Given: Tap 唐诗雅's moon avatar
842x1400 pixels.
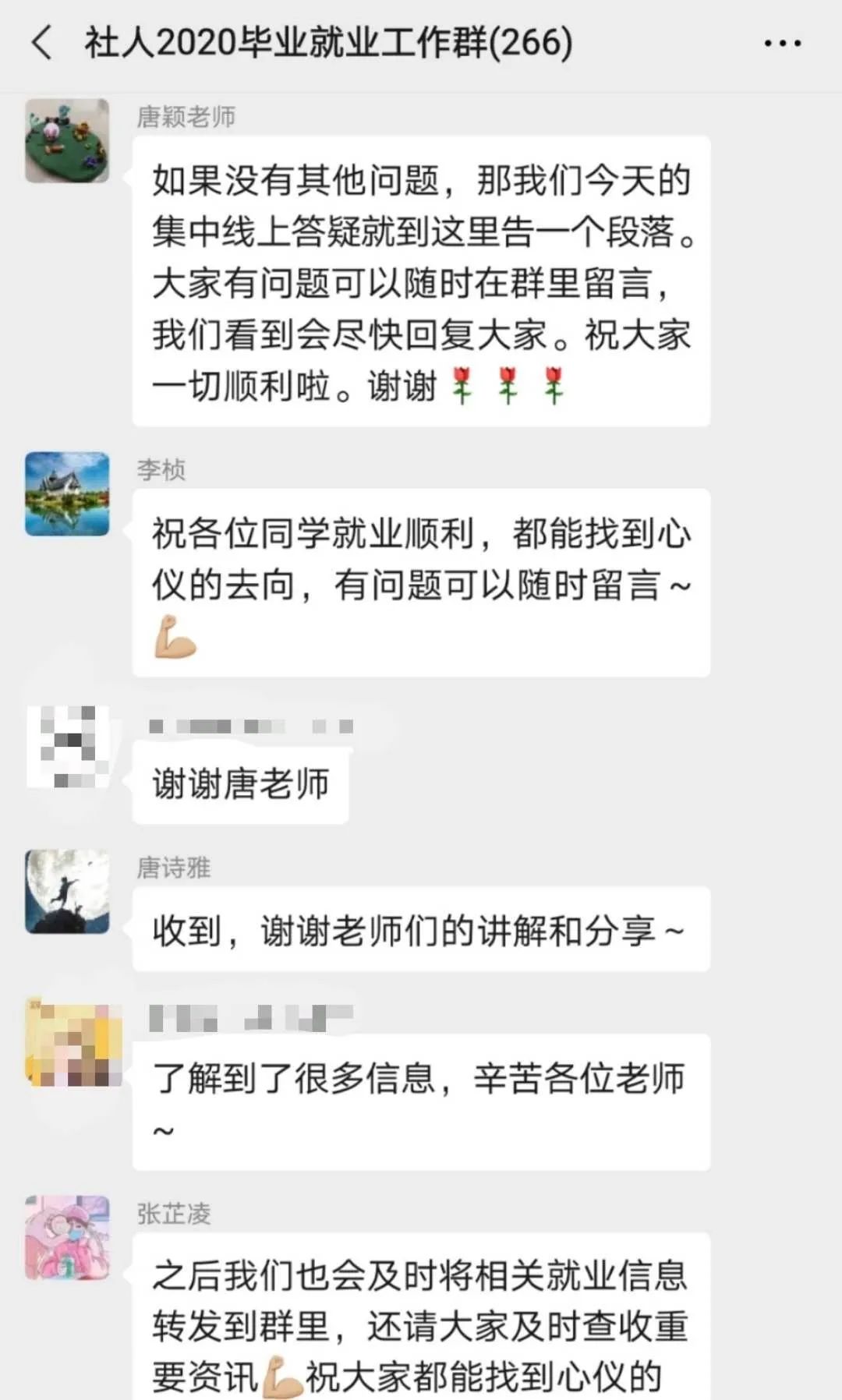Looking at the screenshot, I should [67, 892].
